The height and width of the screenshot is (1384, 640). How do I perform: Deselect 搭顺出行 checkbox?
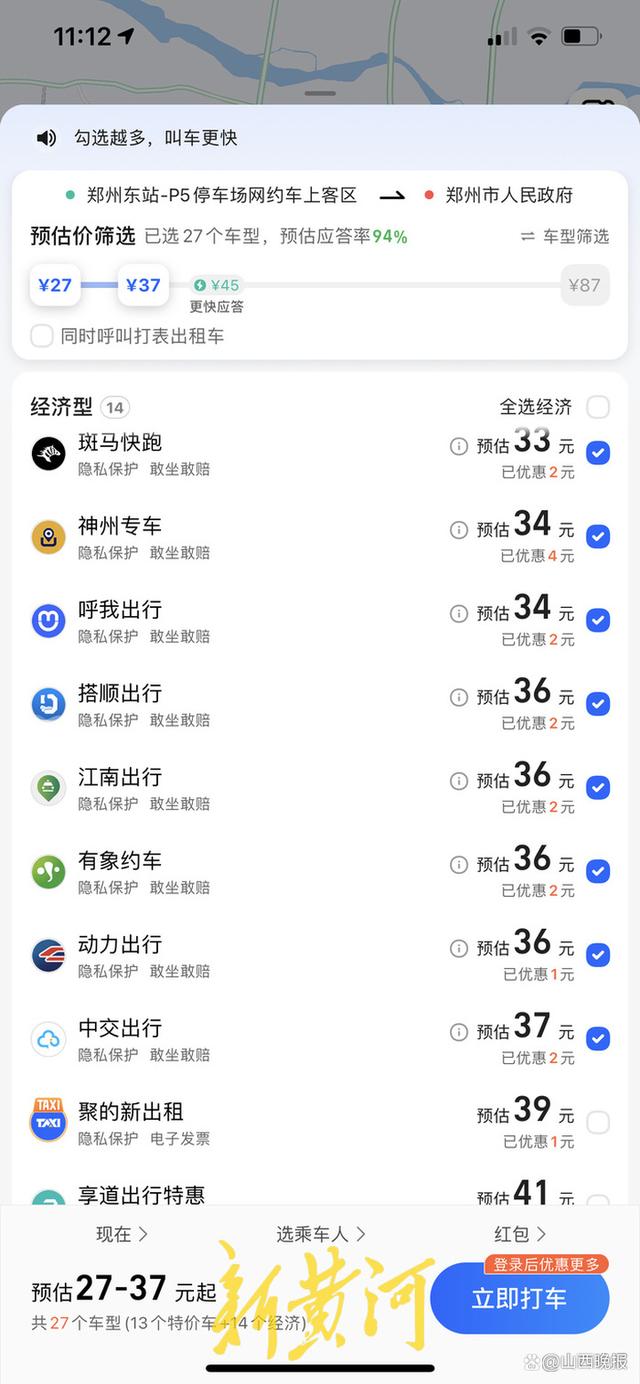598,704
